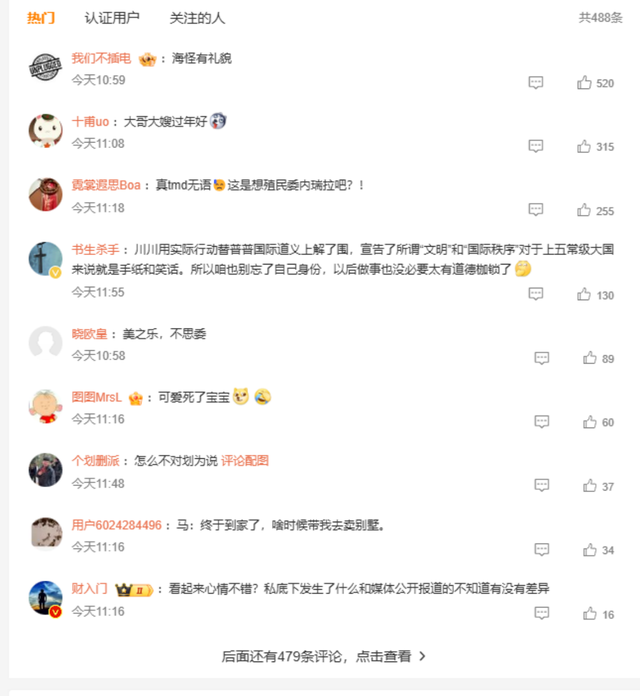Reply to 十甫uo's comment
The height and width of the screenshot is (696, 640).
coord(536,147)
